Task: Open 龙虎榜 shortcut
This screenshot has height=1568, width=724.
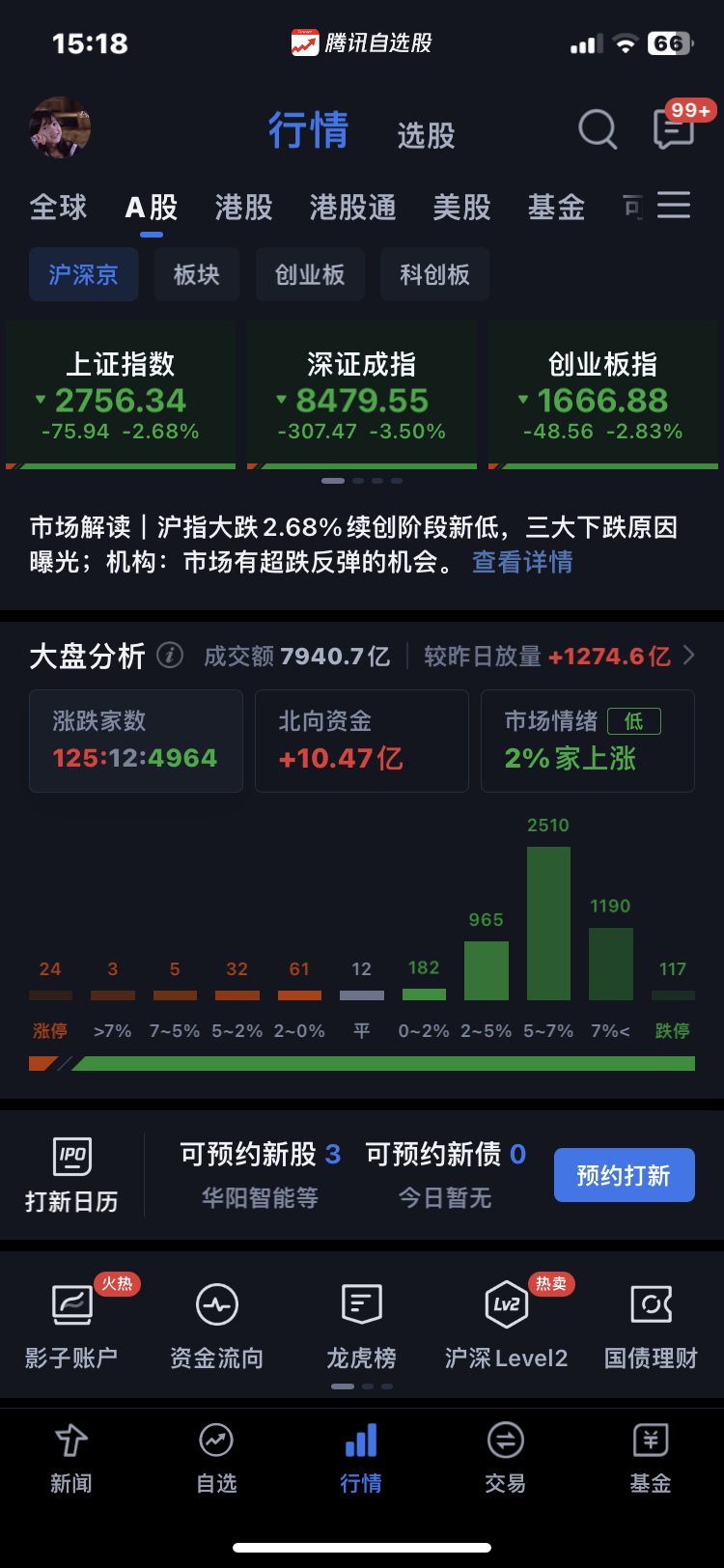Action: pos(362,1326)
